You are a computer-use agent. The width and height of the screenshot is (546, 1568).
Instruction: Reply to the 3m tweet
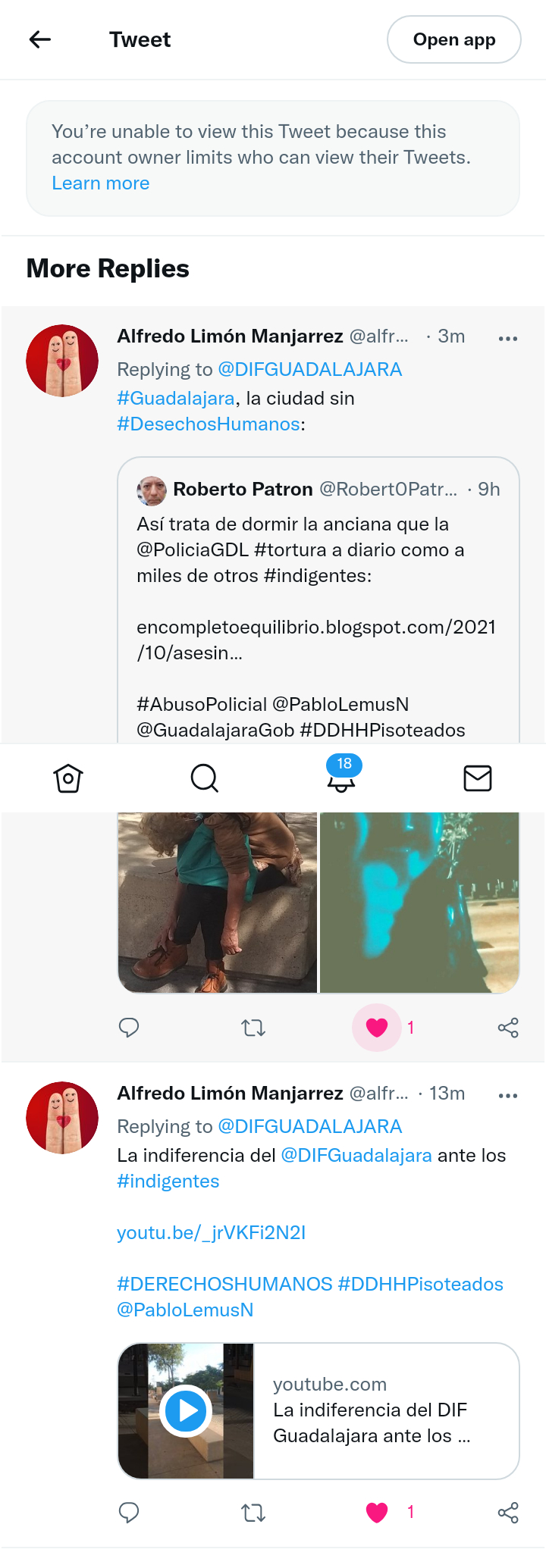pyautogui.click(x=129, y=1028)
